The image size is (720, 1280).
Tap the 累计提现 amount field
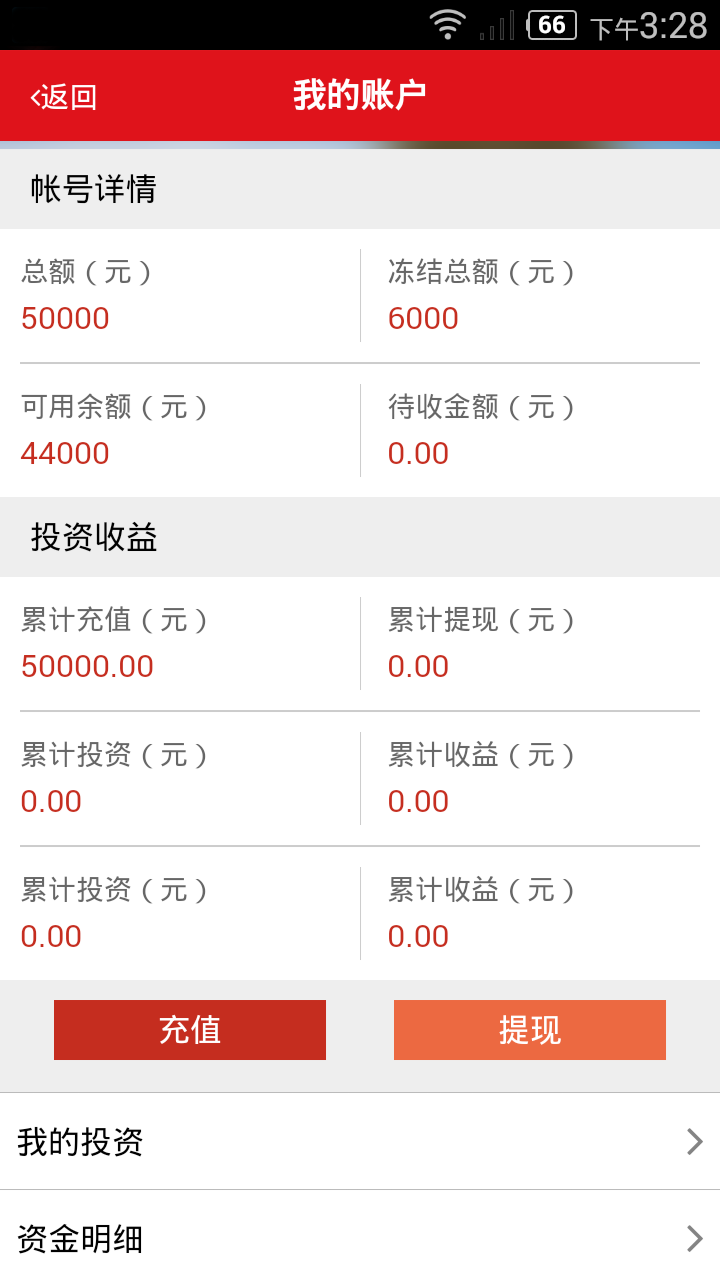click(419, 665)
